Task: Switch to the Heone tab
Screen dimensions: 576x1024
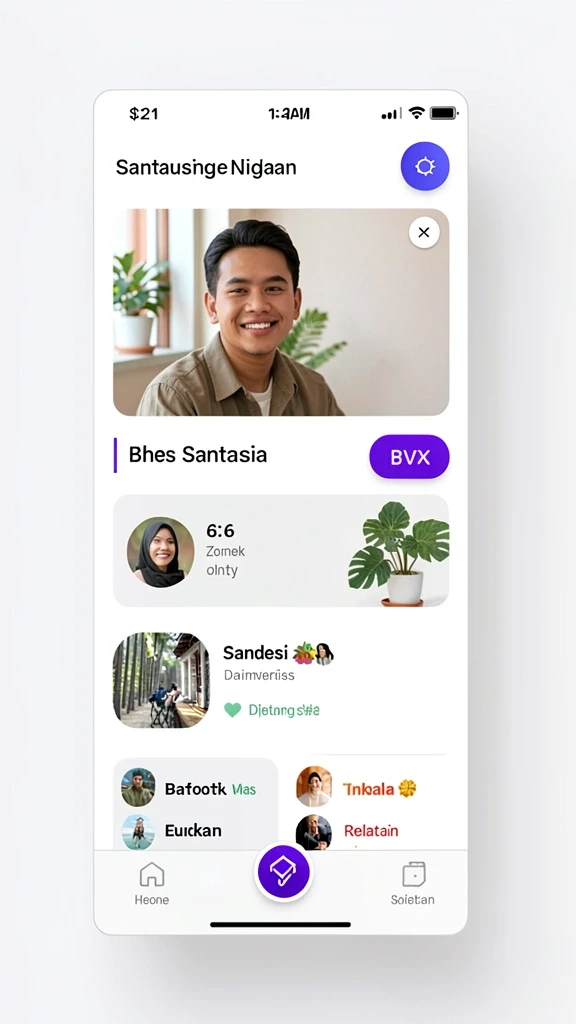Action: [152, 884]
